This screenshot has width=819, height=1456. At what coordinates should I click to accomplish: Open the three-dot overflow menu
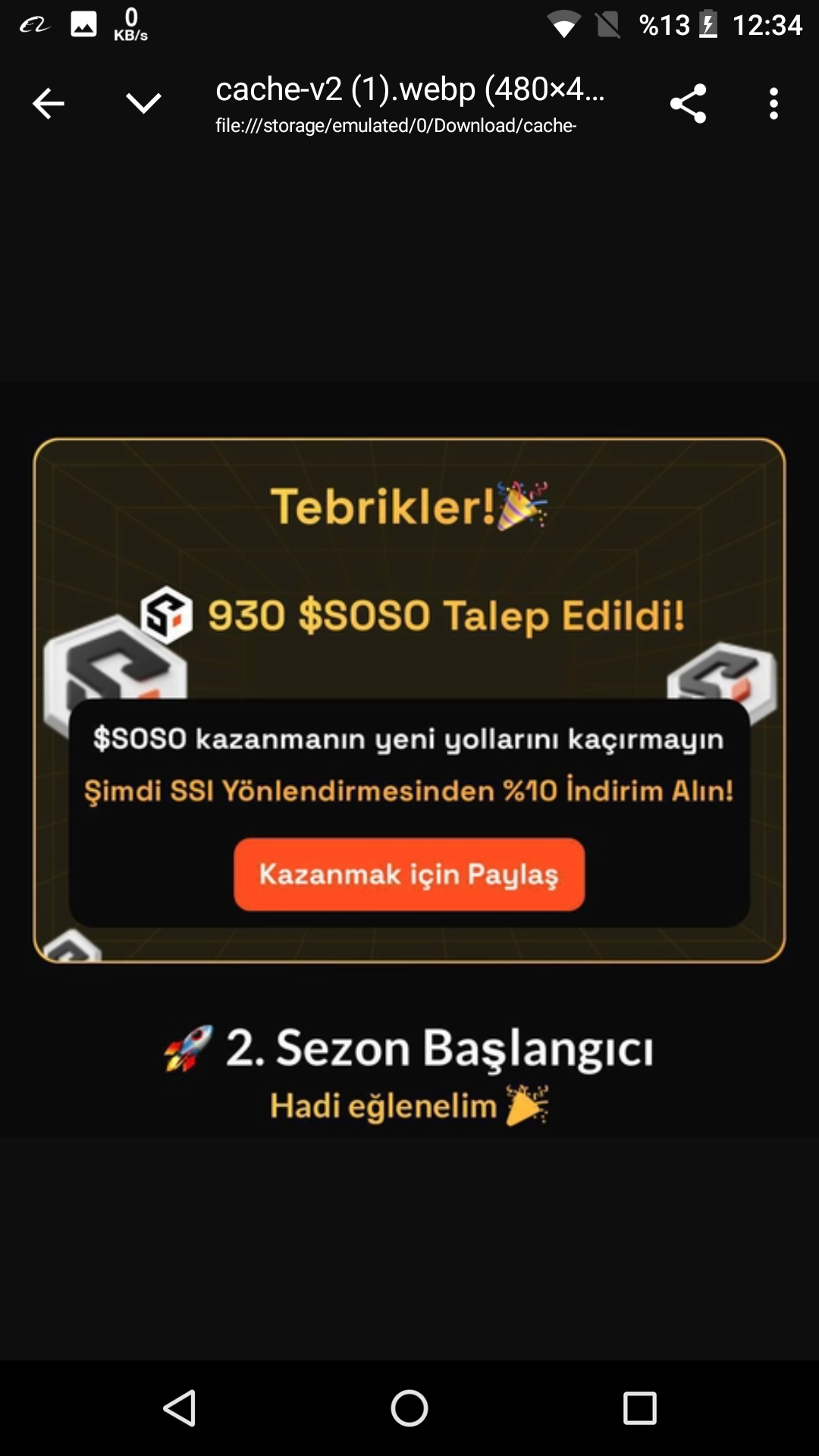click(773, 103)
